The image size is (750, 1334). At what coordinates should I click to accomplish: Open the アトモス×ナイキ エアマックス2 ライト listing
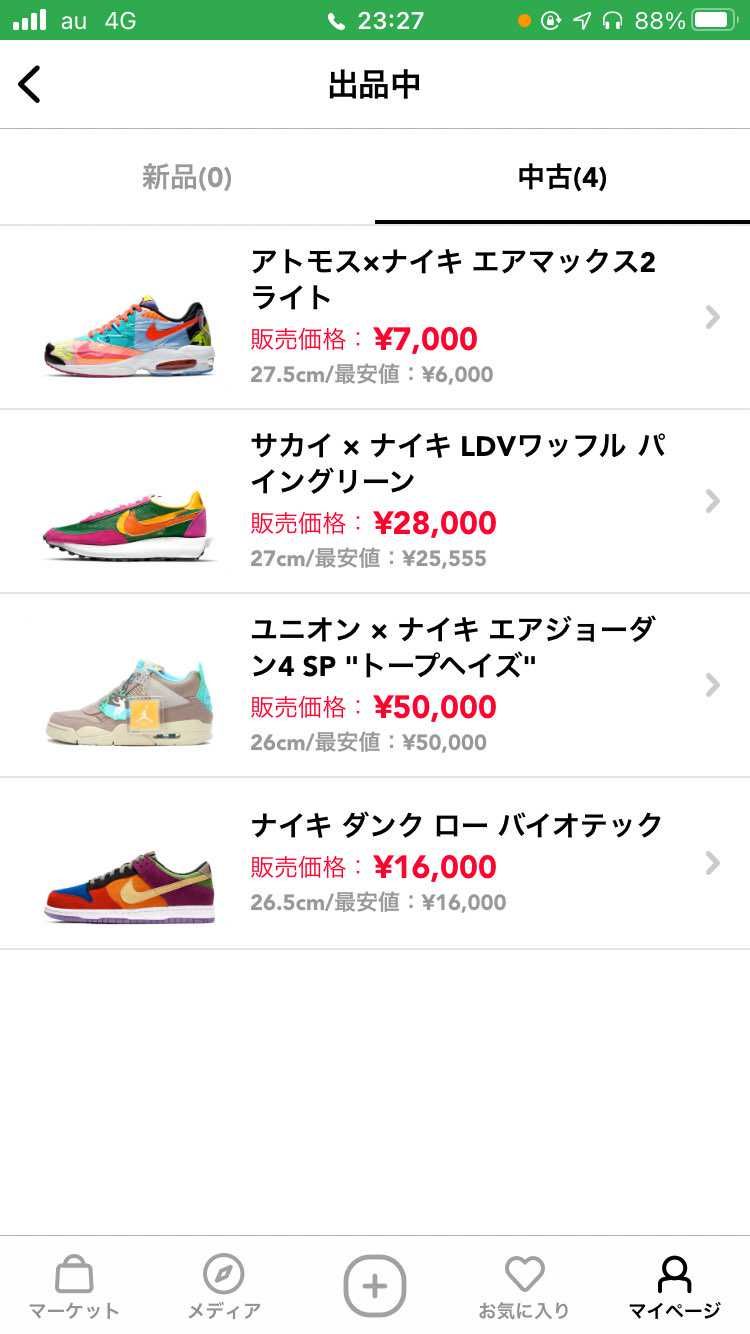pyautogui.click(x=375, y=318)
